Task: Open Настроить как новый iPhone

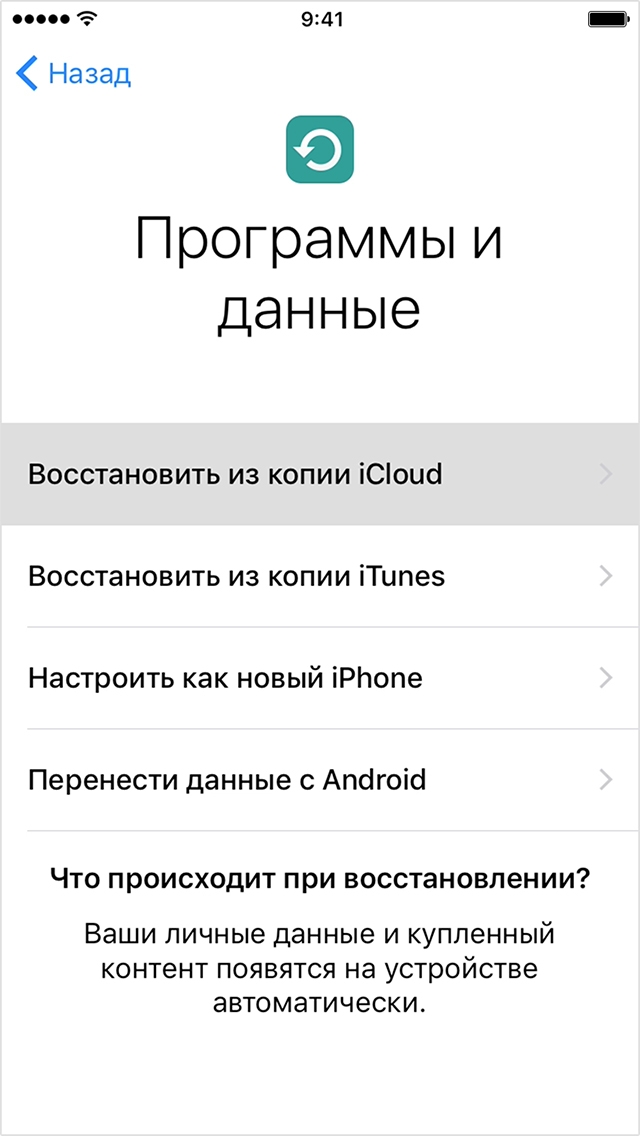Action: click(x=320, y=678)
